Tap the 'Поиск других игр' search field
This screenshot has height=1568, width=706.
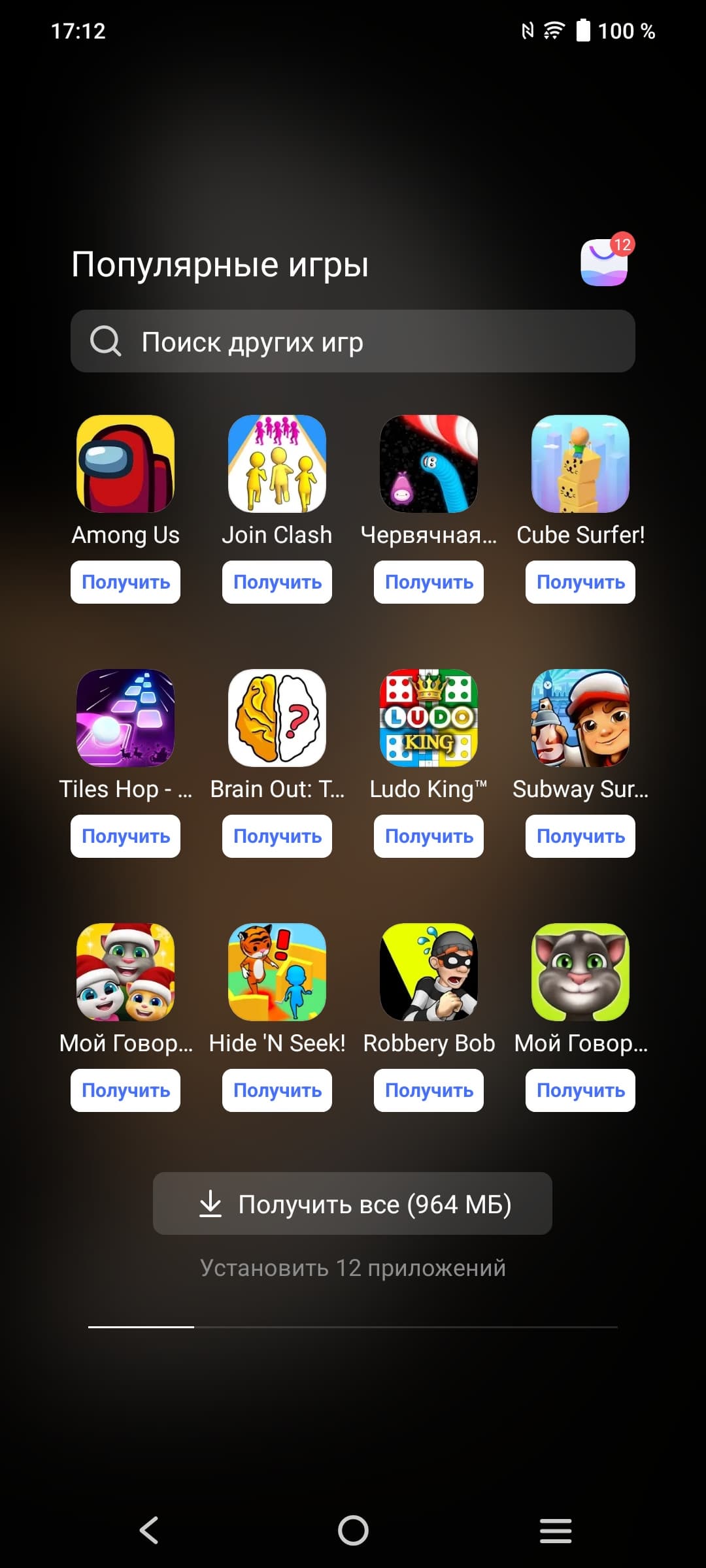click(353, 342)
